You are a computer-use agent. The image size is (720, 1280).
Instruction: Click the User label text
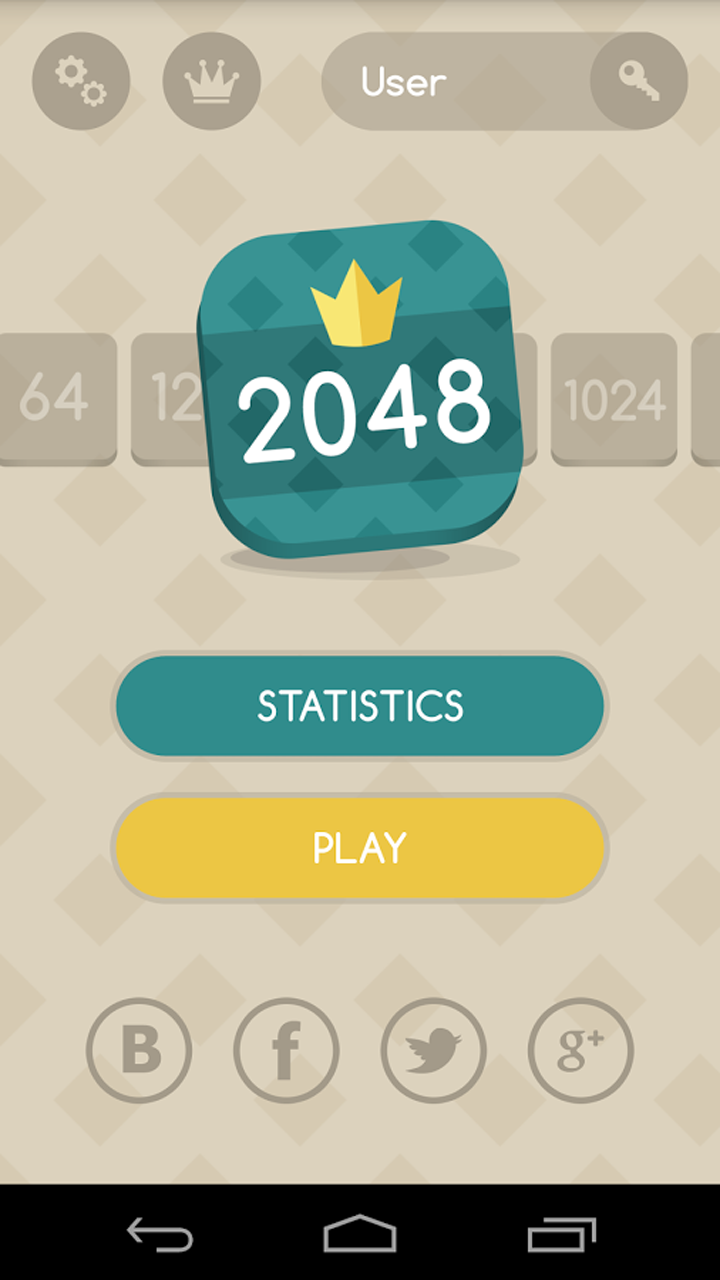pyautogui.click(x=403, y=84)
